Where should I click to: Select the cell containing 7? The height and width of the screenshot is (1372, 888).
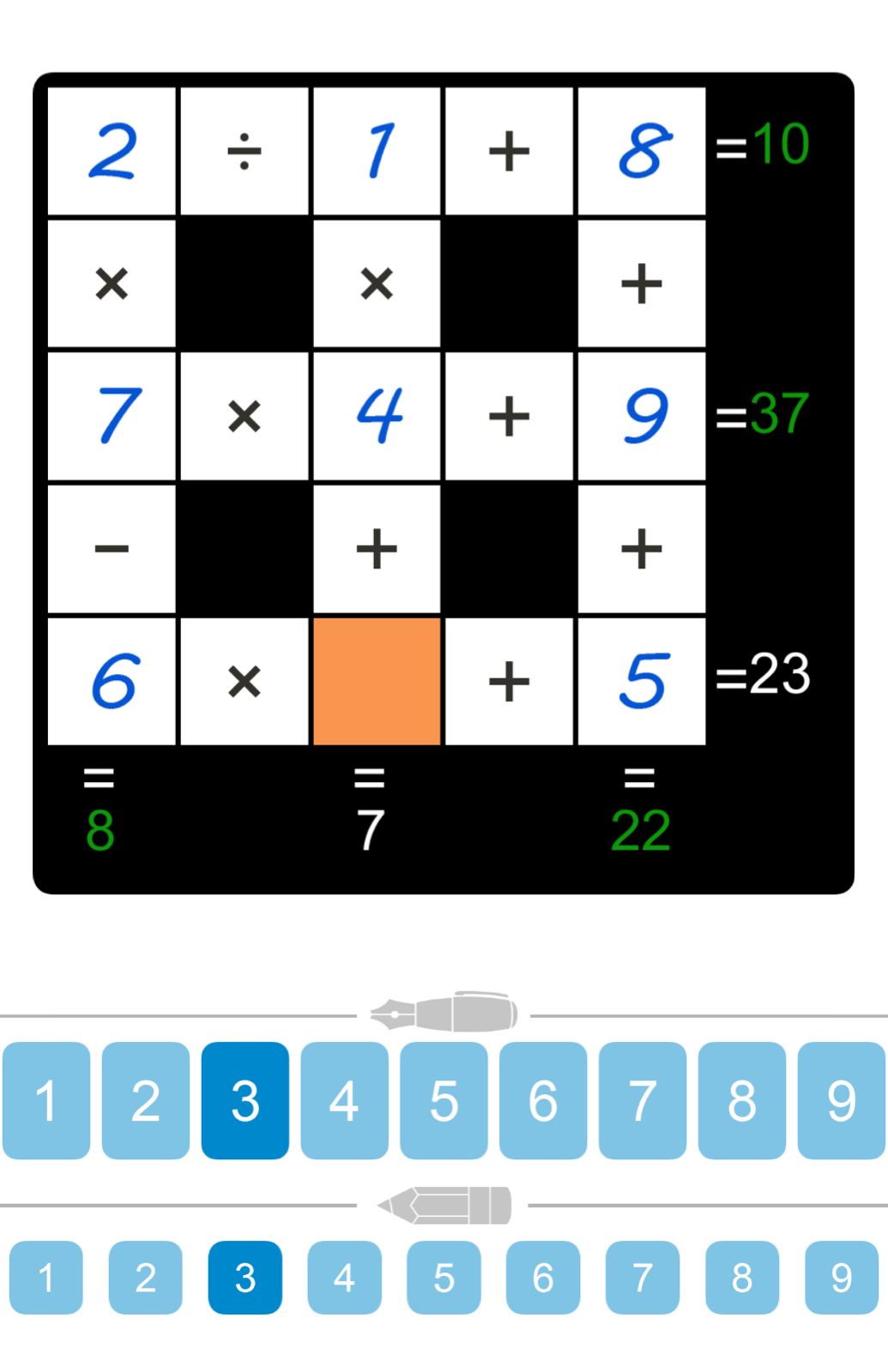pyautogui.click(x=112, y=416)
